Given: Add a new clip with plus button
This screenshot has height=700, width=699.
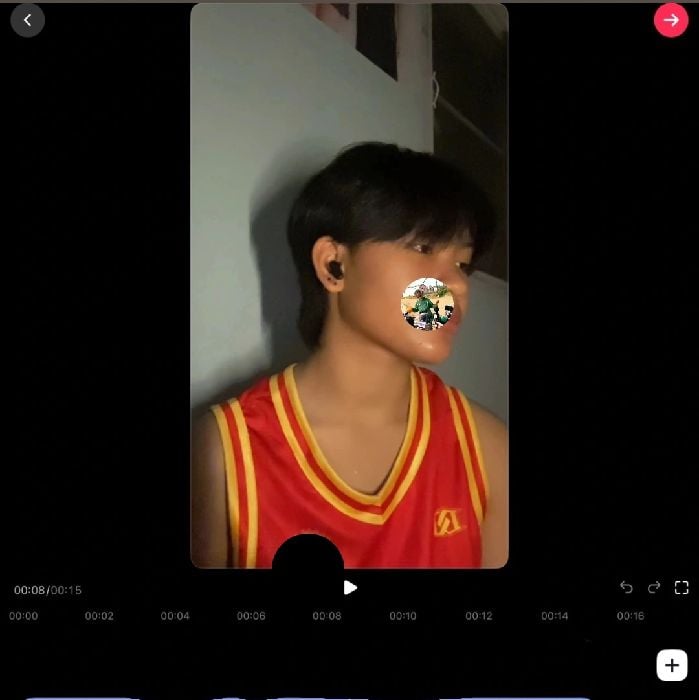Looking at the screenshot, I should coord(671,665).
